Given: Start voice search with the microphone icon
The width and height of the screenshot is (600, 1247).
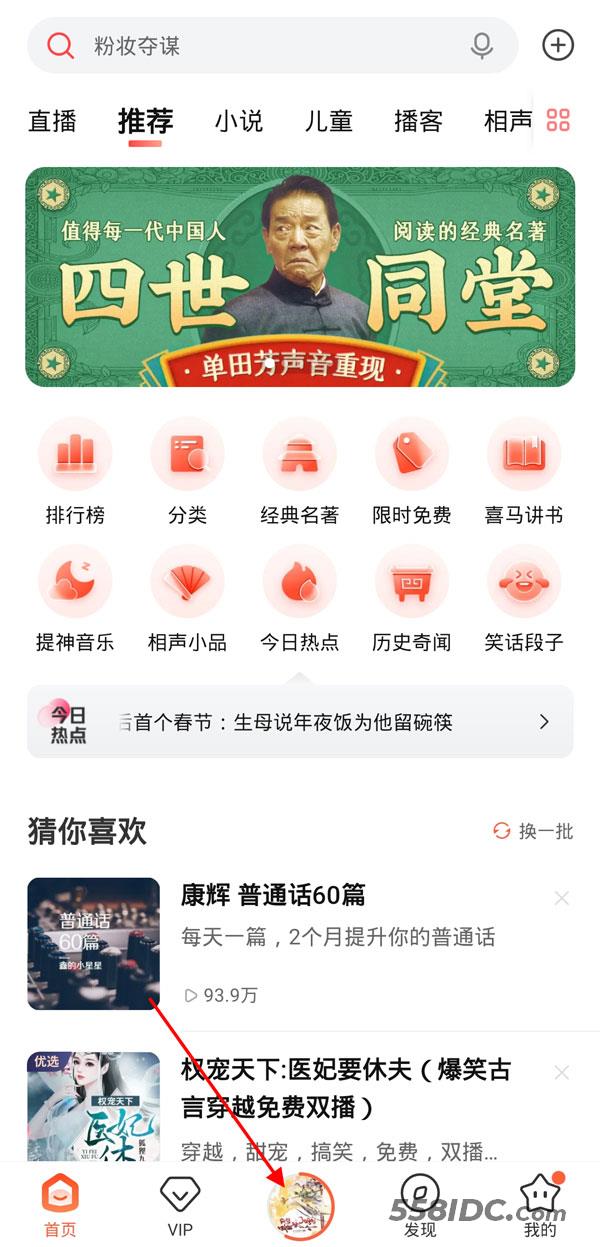Looking at the screenshot, I should click(482, 46).
